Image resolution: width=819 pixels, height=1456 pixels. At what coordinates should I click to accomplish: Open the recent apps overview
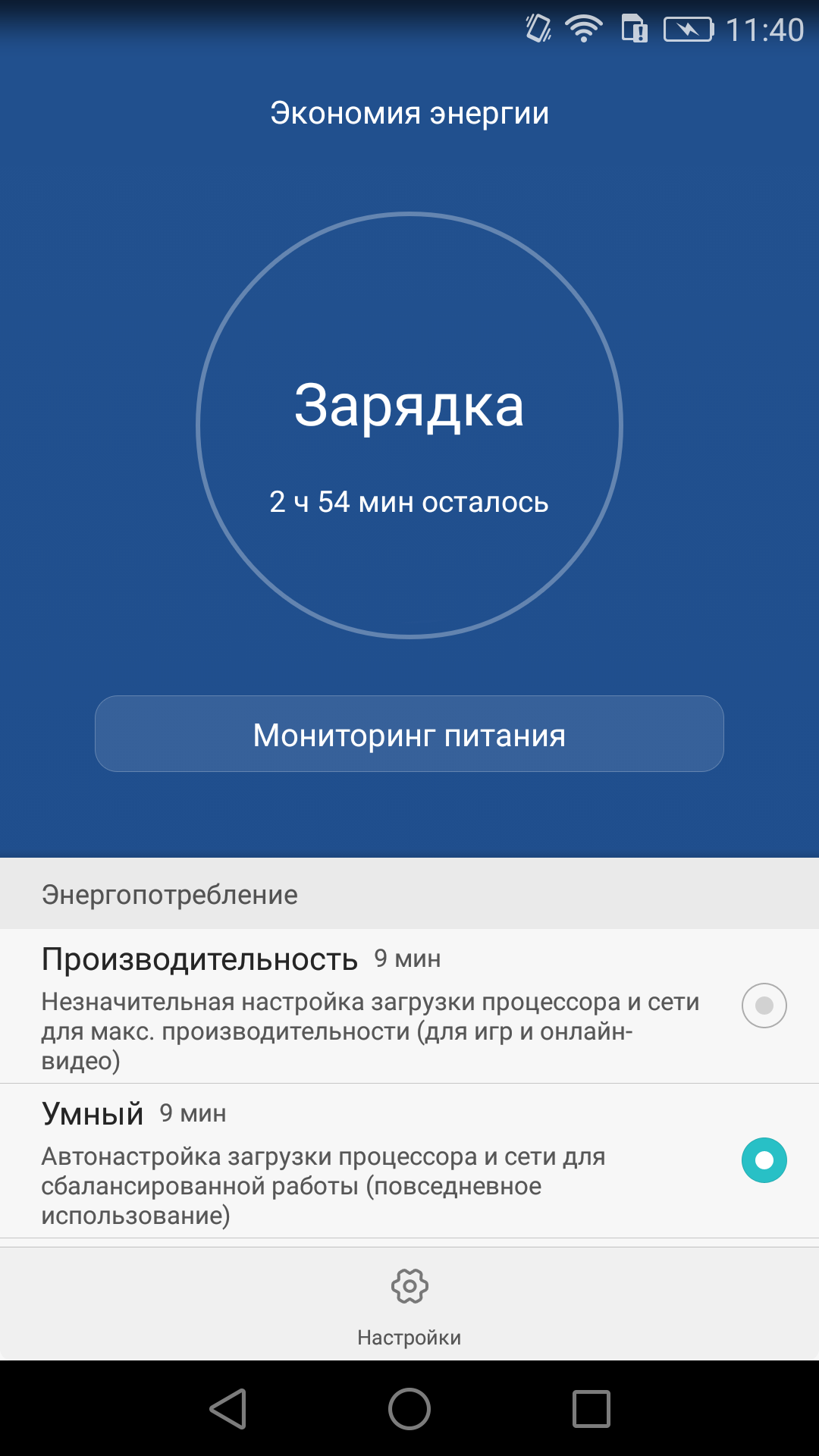[591, 1409]
